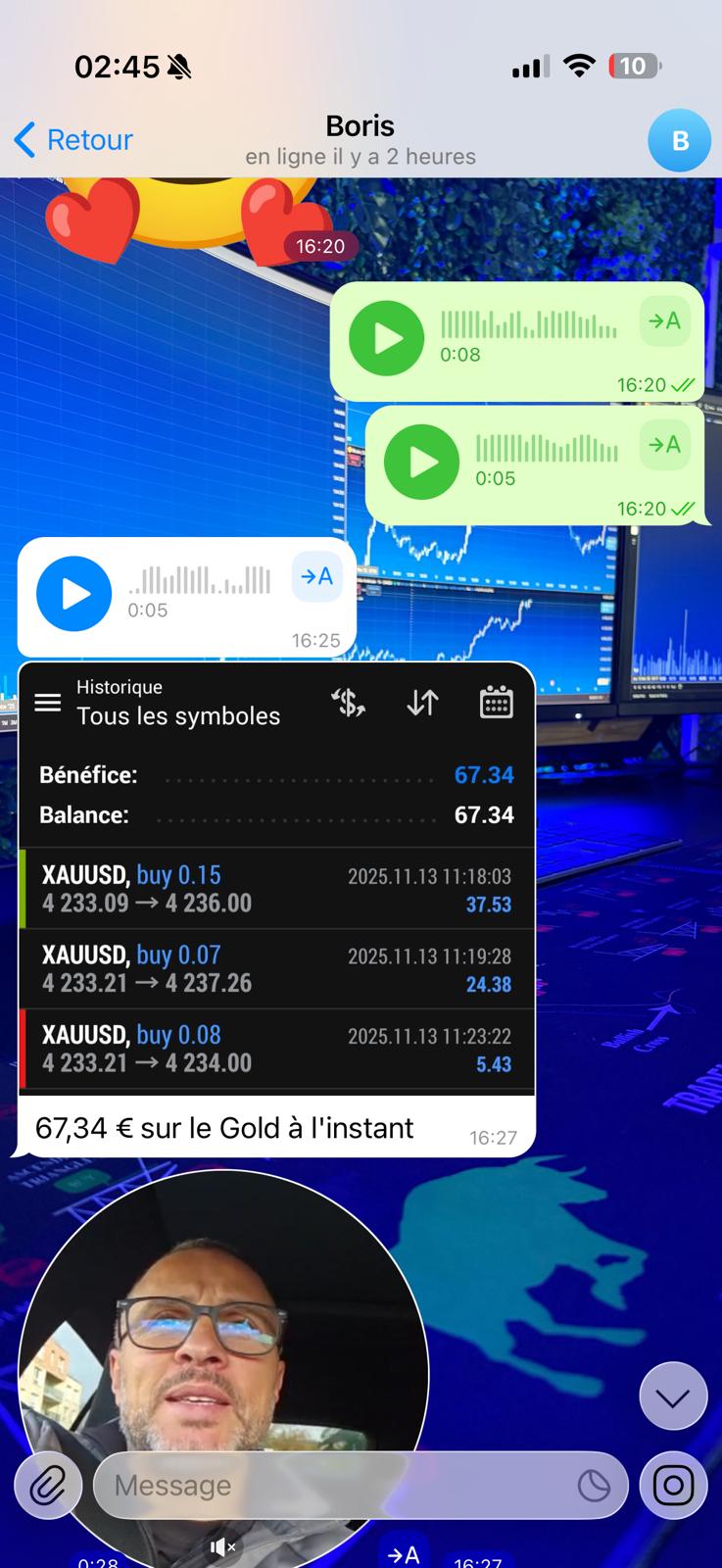Transcribe the 16:25 voice message
This screenshot has width=722, height=1568.
point(315,577)
